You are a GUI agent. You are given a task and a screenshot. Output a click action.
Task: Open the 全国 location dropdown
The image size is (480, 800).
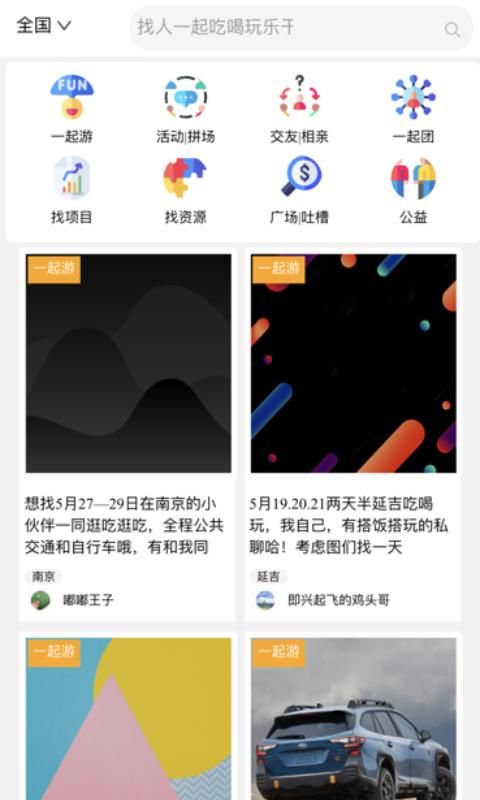[43, 25]
